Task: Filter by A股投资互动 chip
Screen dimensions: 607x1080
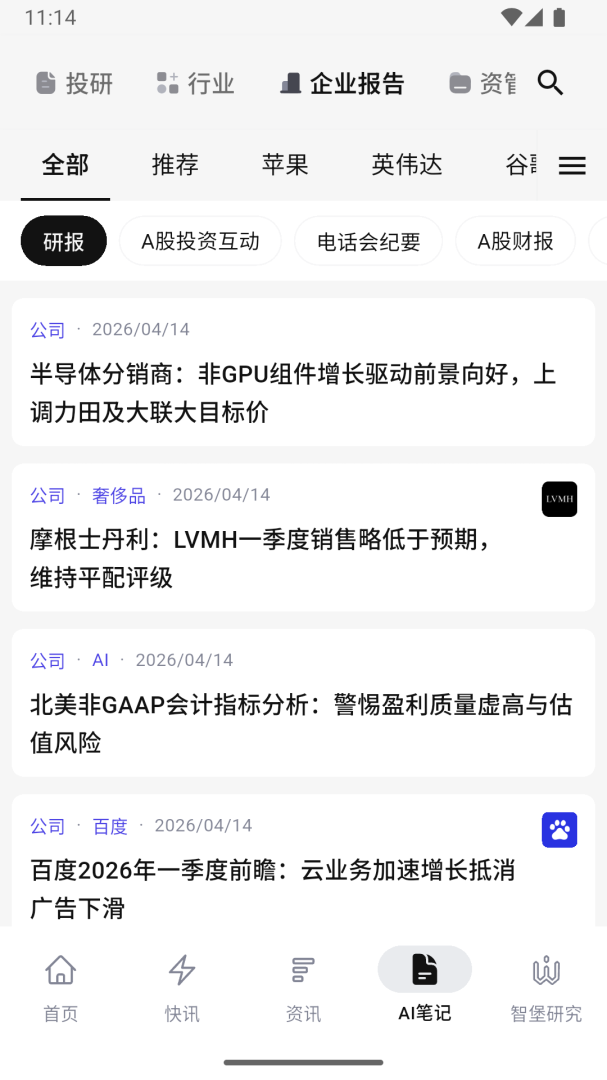Action: coord(200,241)
